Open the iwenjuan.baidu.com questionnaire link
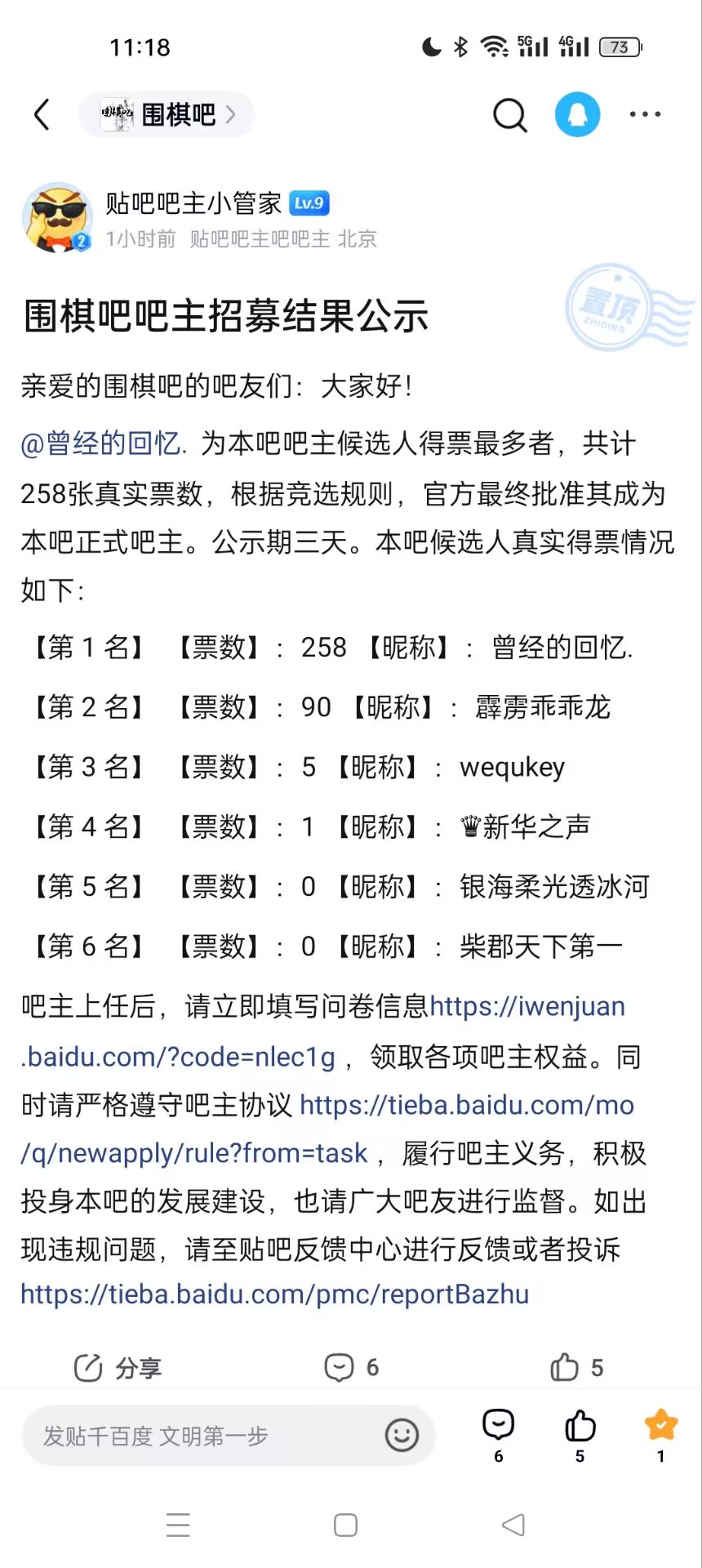The height and width of the screenshot is (1568, 702). [323, 1031]
